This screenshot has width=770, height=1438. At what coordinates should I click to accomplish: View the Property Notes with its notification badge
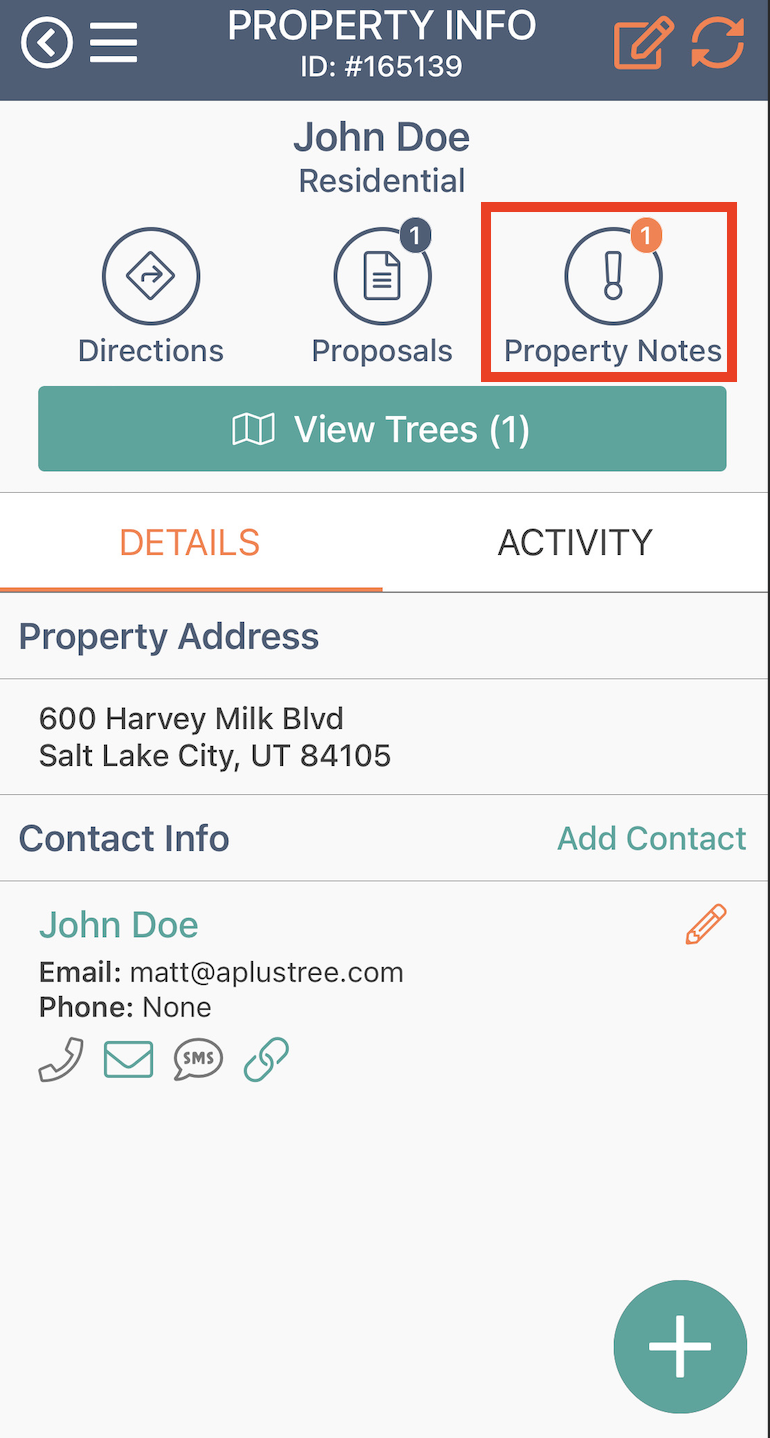point(610,276)
